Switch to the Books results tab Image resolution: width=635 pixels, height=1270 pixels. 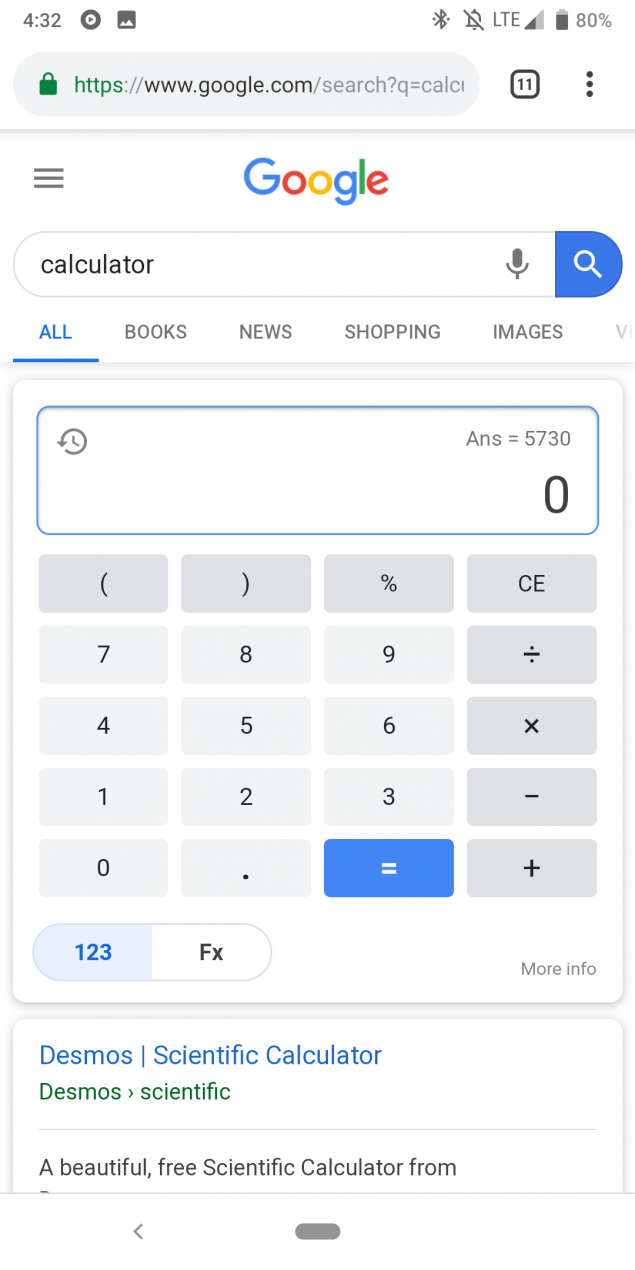point(155,332)
